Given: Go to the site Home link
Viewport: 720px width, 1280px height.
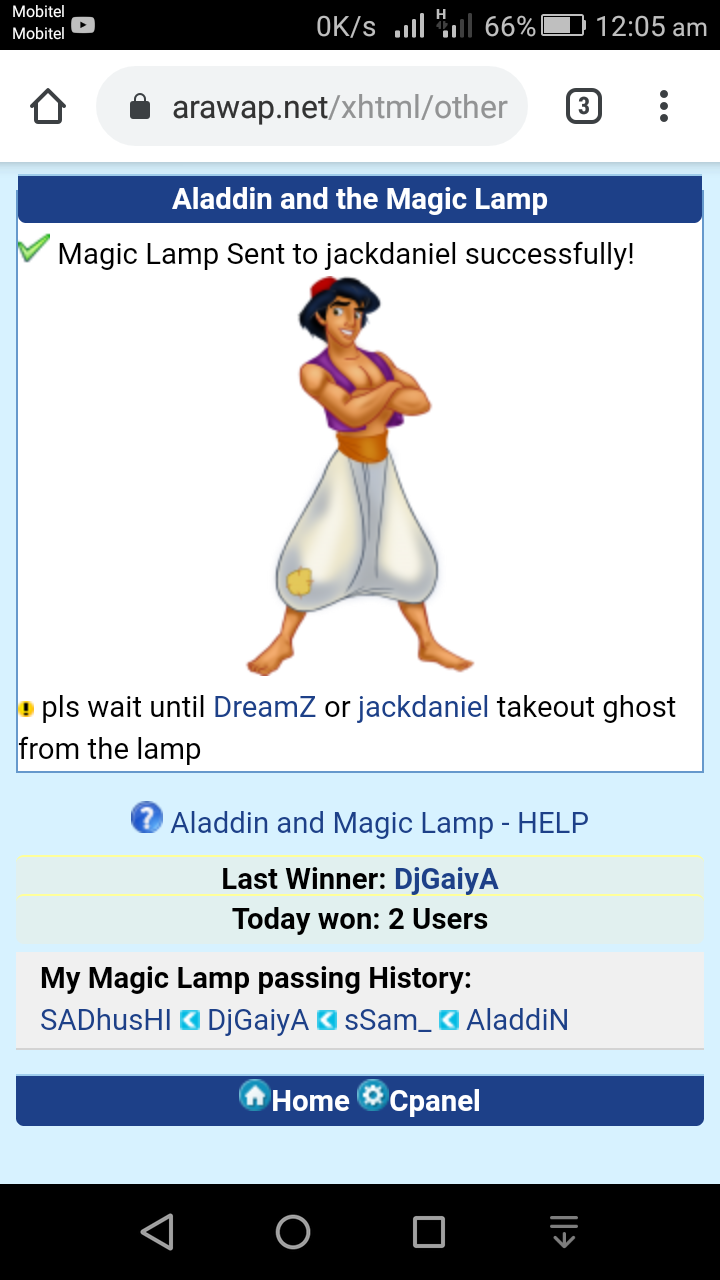Looking at the screenshot, I should click(x=308, y=1101).
